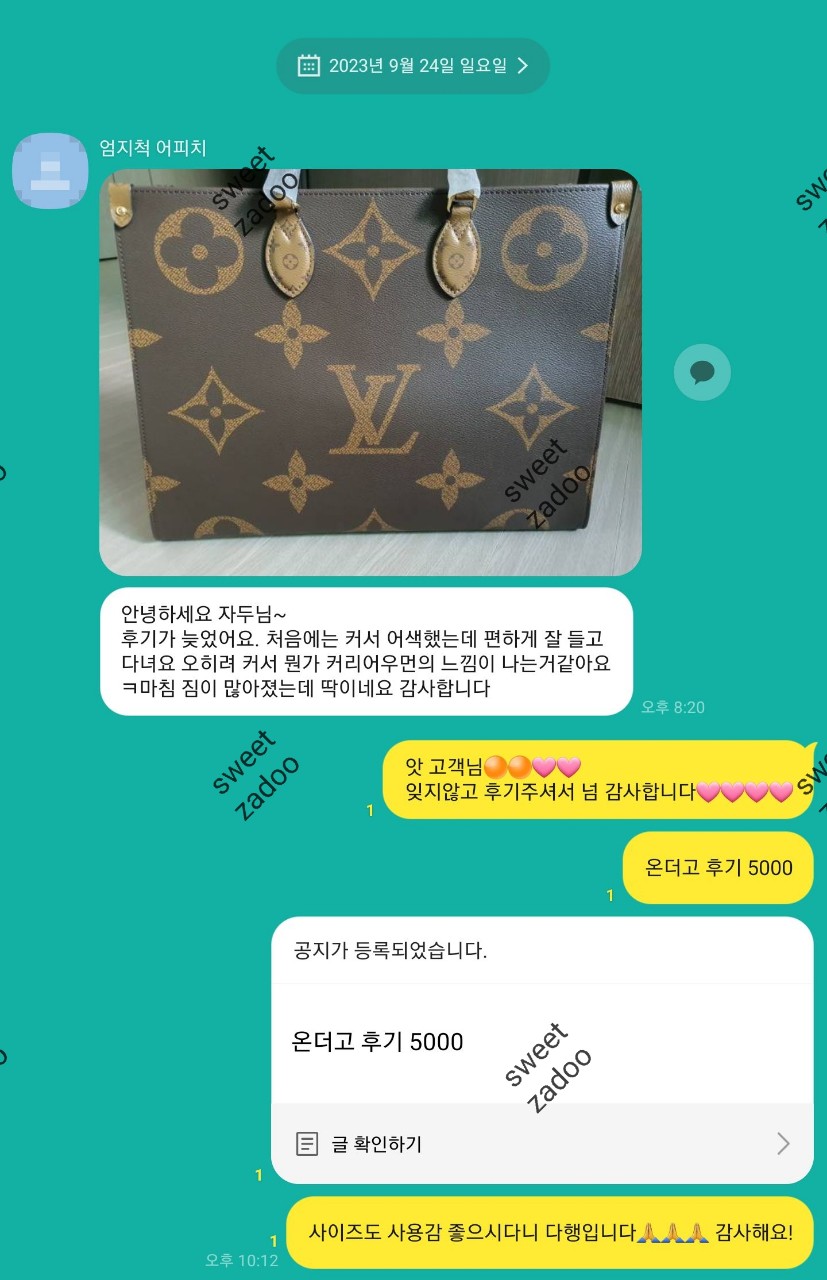This screenshot has width=827, height=1280.
Task: Tap the reply bubble icon beside the photo
Action: click(x=702, y=373)
